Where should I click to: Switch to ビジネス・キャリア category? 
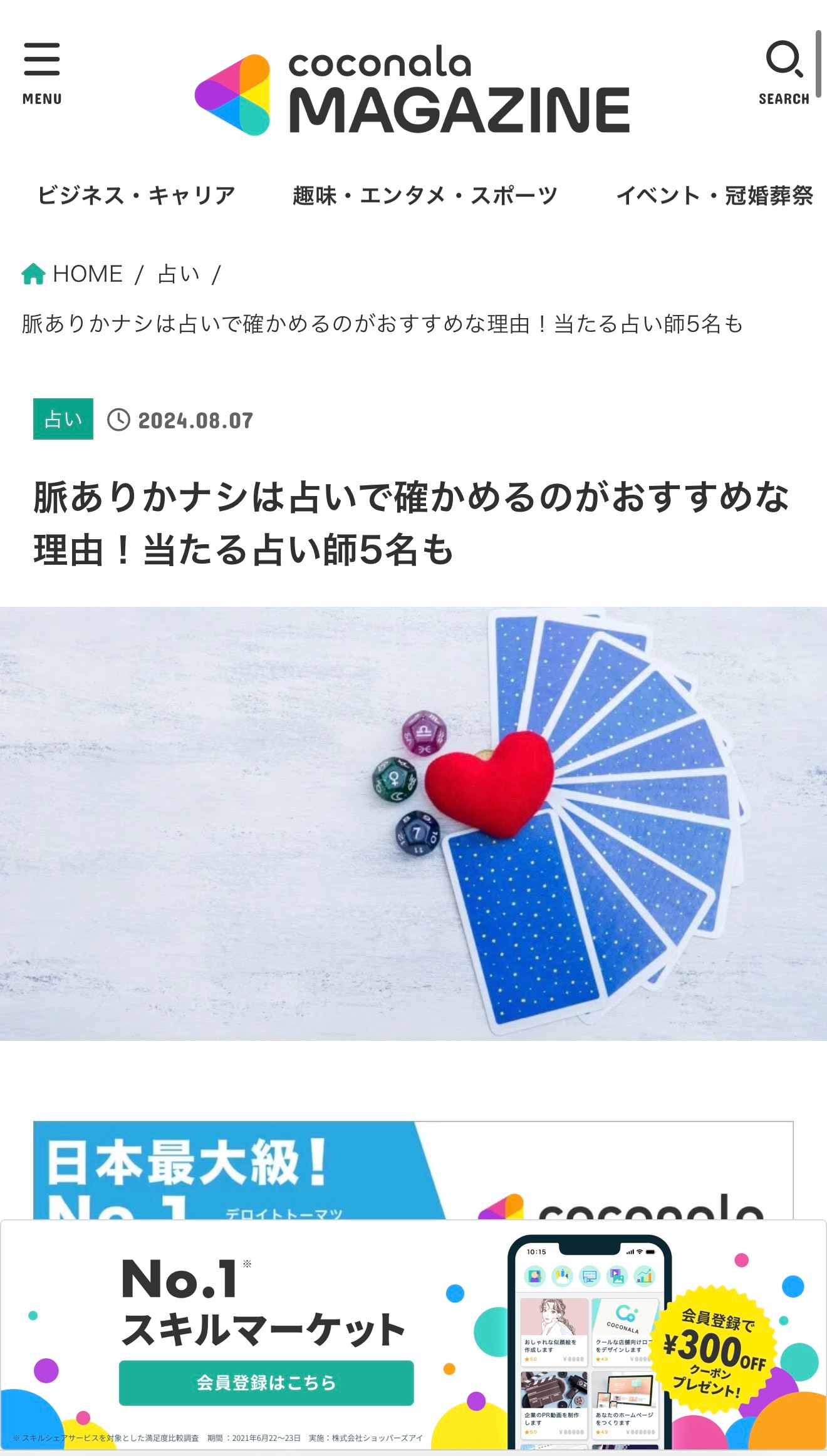[x=137, y=195]
